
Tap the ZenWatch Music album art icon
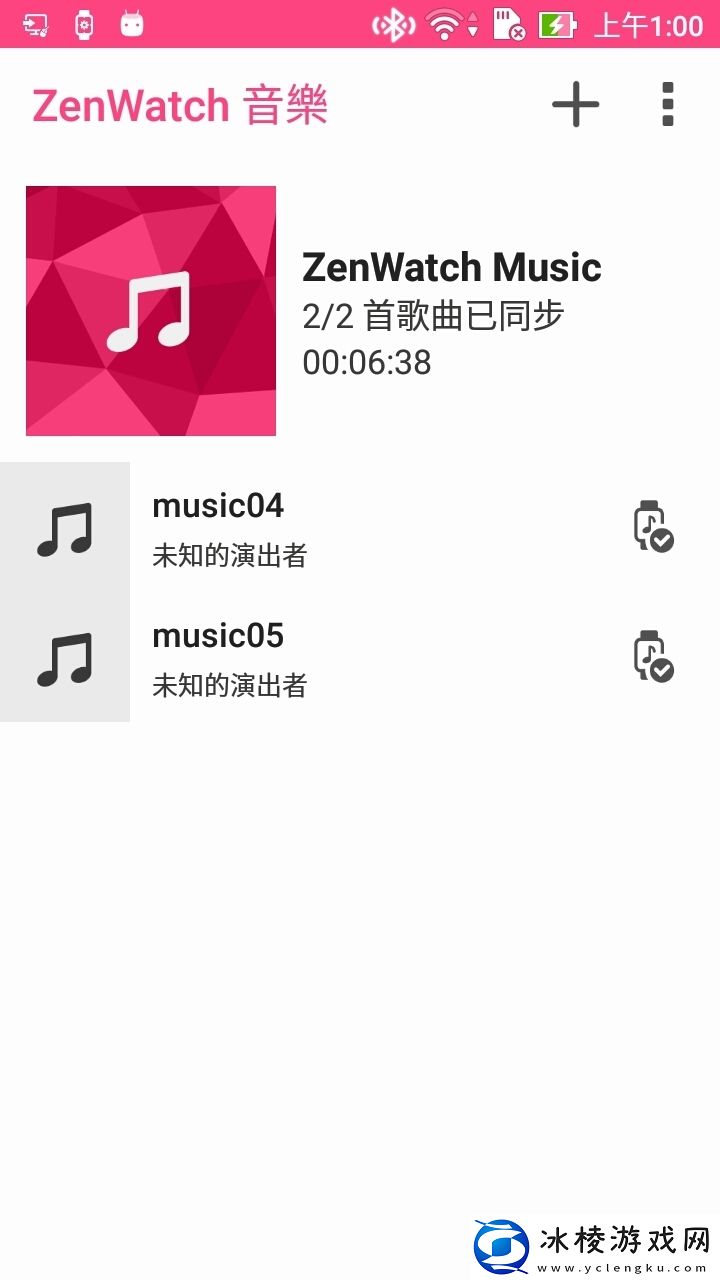[150, 309]
